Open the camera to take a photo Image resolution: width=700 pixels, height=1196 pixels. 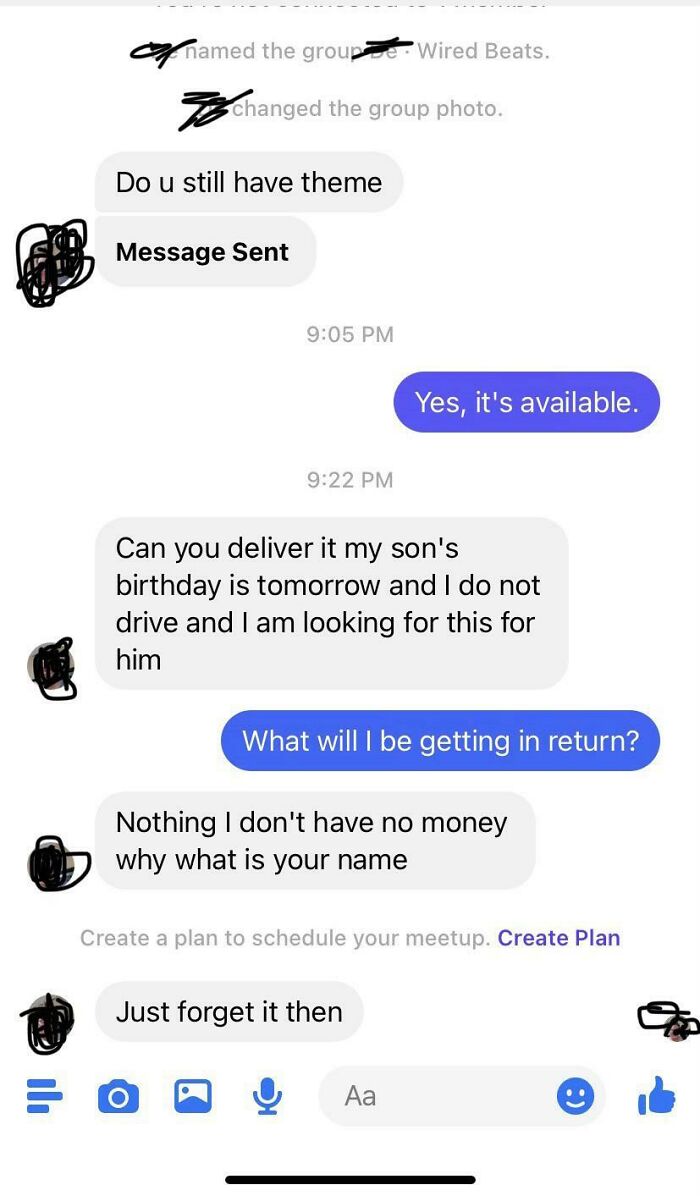click(x=118, y=1097)
